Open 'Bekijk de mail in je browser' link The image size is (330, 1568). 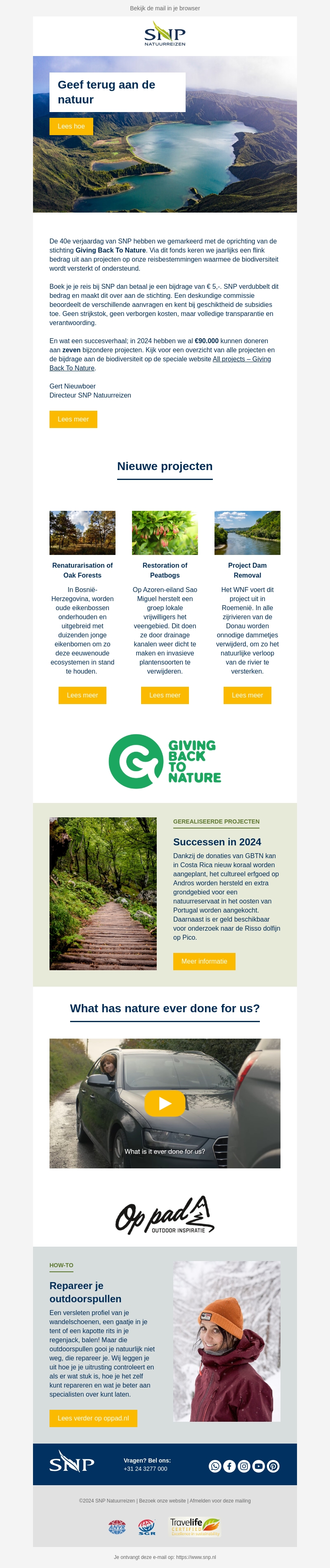pyautogui.click(x=165, y=9)
